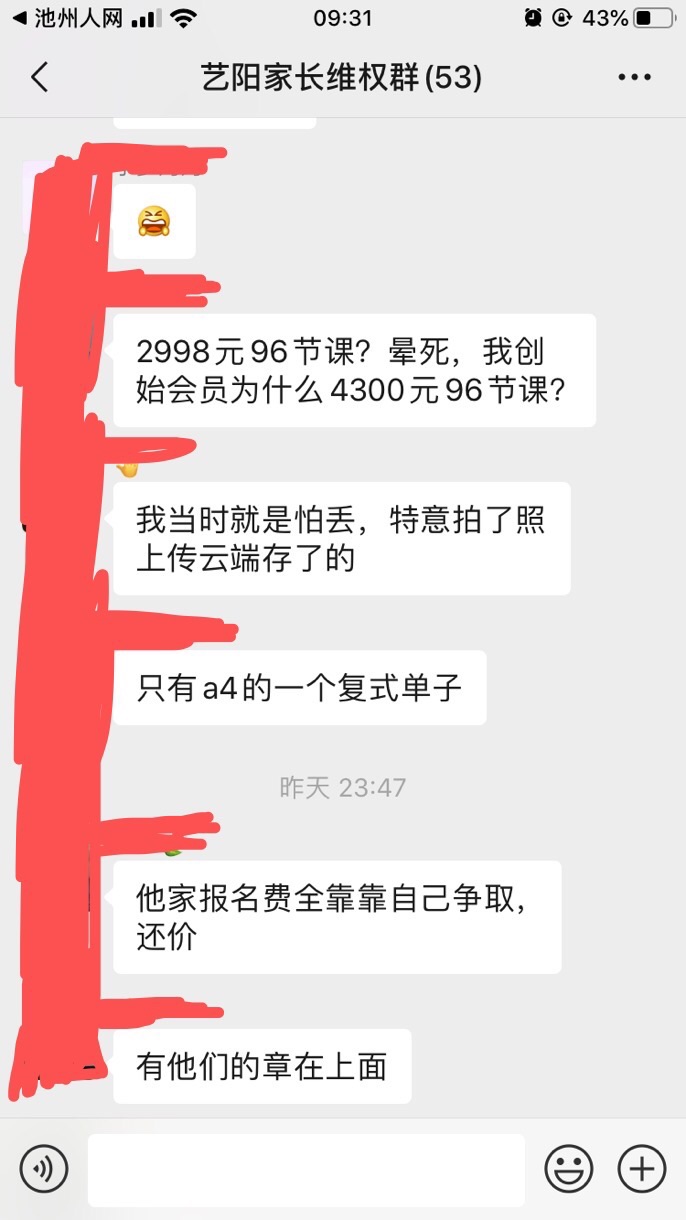This screenshot has height=1220, width=686.
Task: Go back from the group chat
Action: (x=40, y=77)
